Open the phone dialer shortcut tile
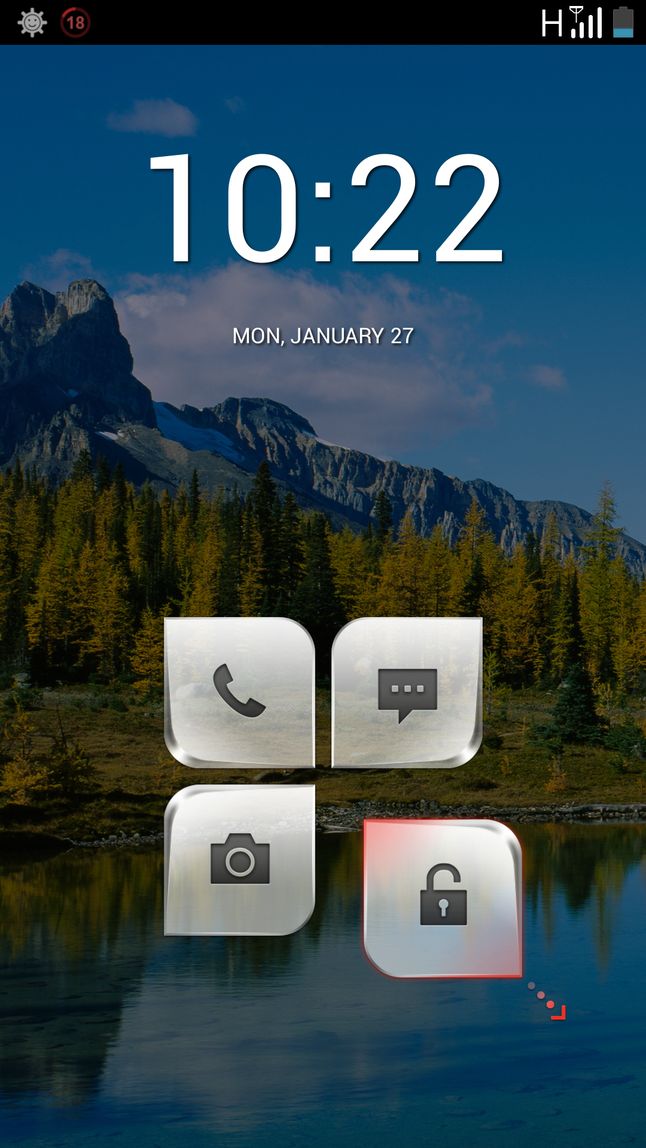 click(x=239, y=692)
